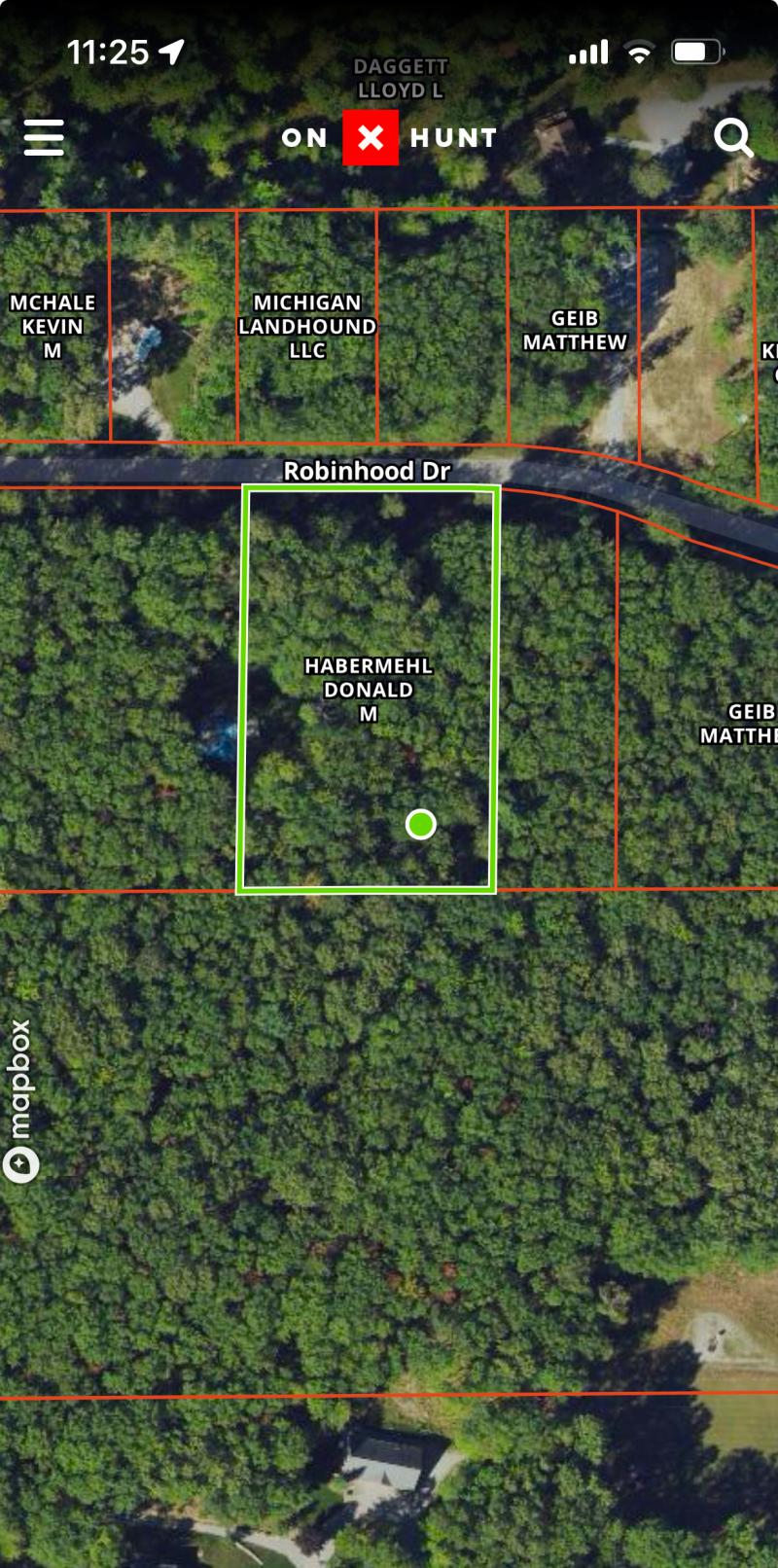Image resolution: width=778 pixels, height=1568 pixels.
Task: Open the search magnifier
Action: pyautogui.click(x=733, y=138)
